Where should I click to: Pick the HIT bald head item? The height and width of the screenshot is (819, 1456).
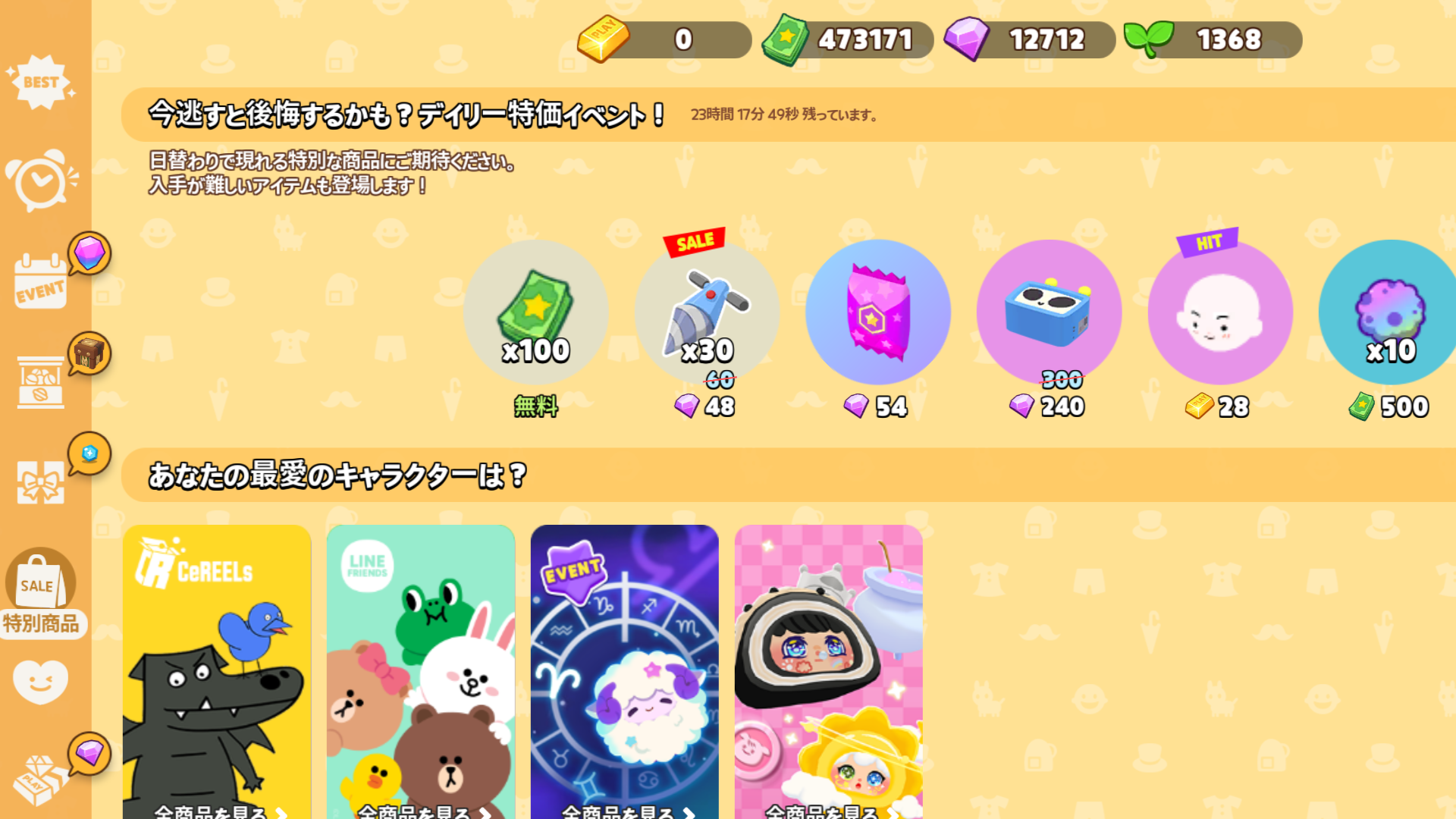1219,312
